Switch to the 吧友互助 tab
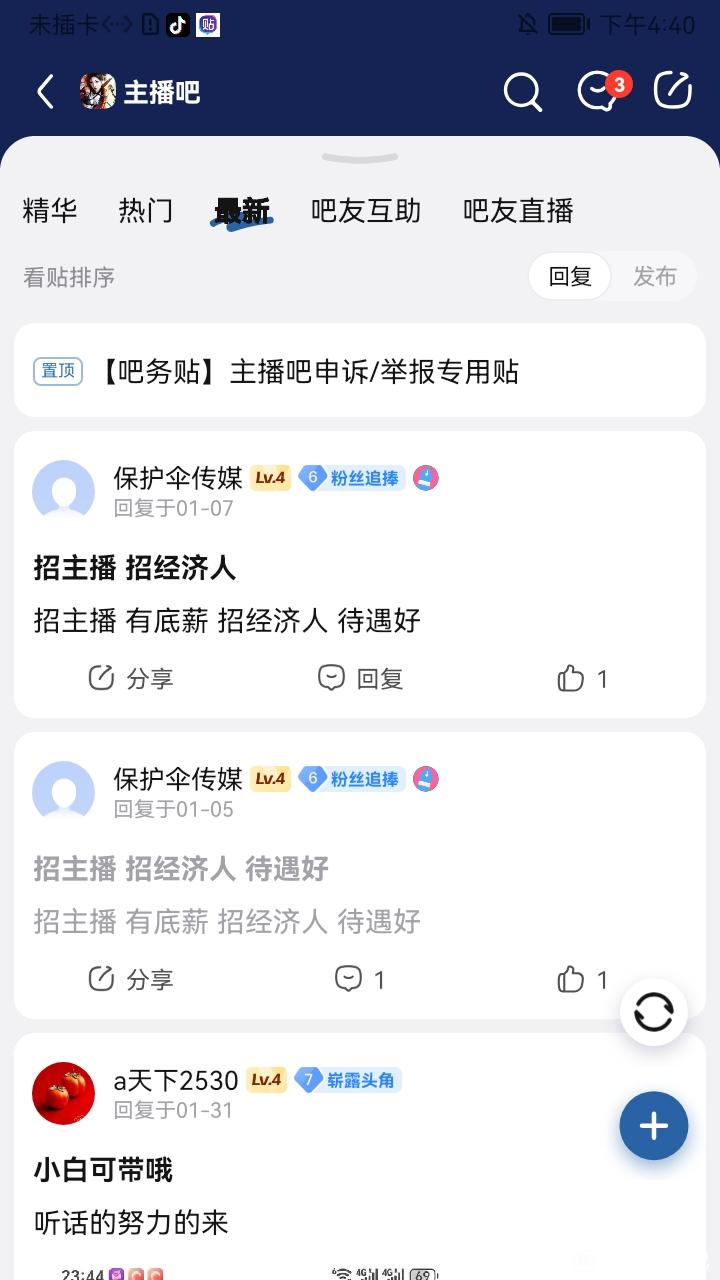The height and width of the screenshot is (1280, 720). pyautogui.click(x=366, y=211)
